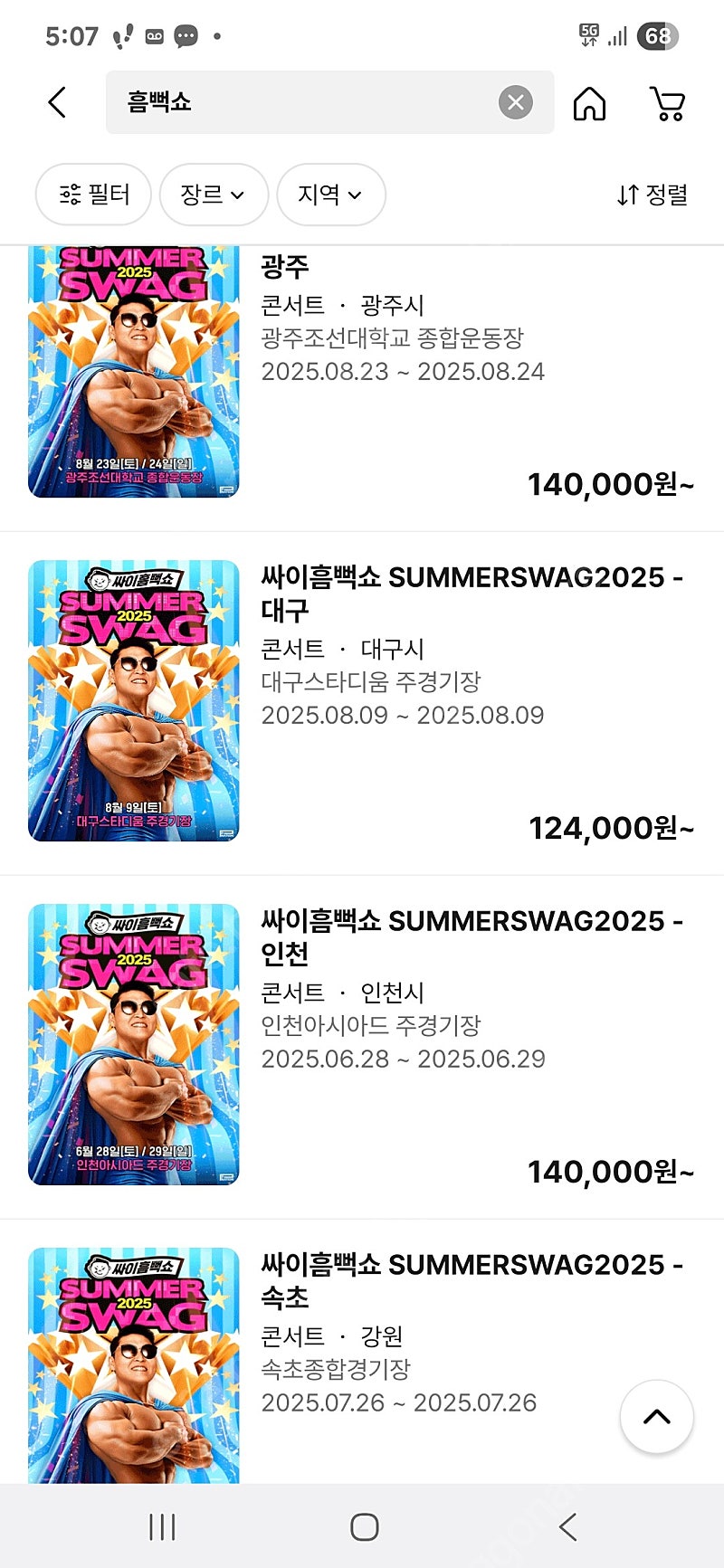Go back using the top arrow

pos(57,102)
